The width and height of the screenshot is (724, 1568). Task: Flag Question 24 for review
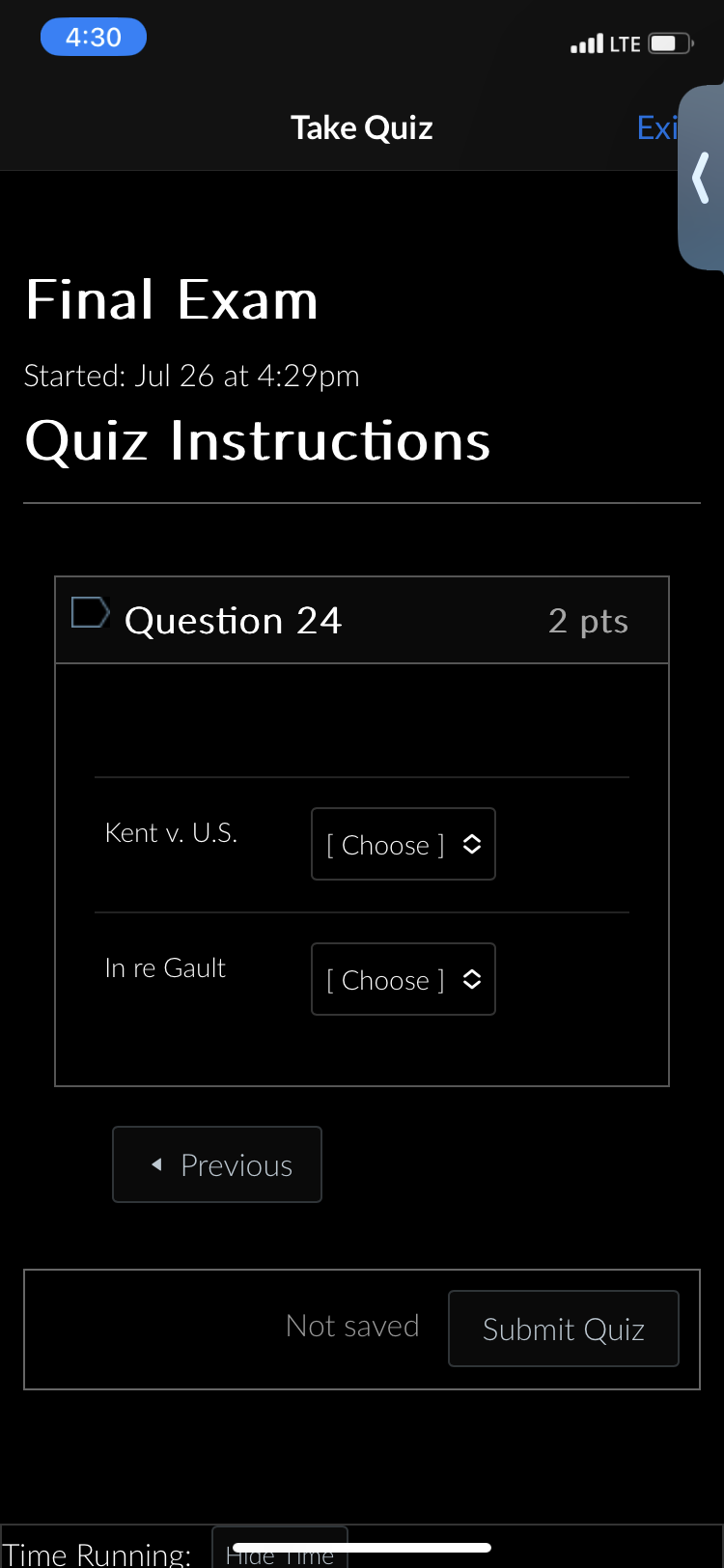click(x=90, y=612)
